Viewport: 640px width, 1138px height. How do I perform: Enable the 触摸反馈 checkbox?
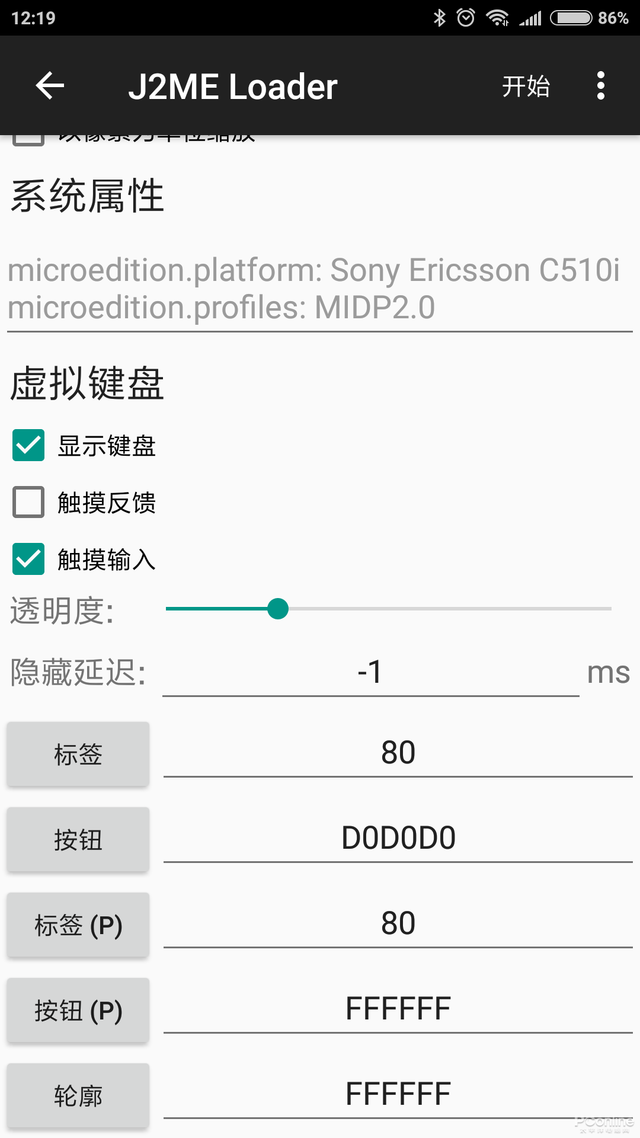tap(29, 502)
